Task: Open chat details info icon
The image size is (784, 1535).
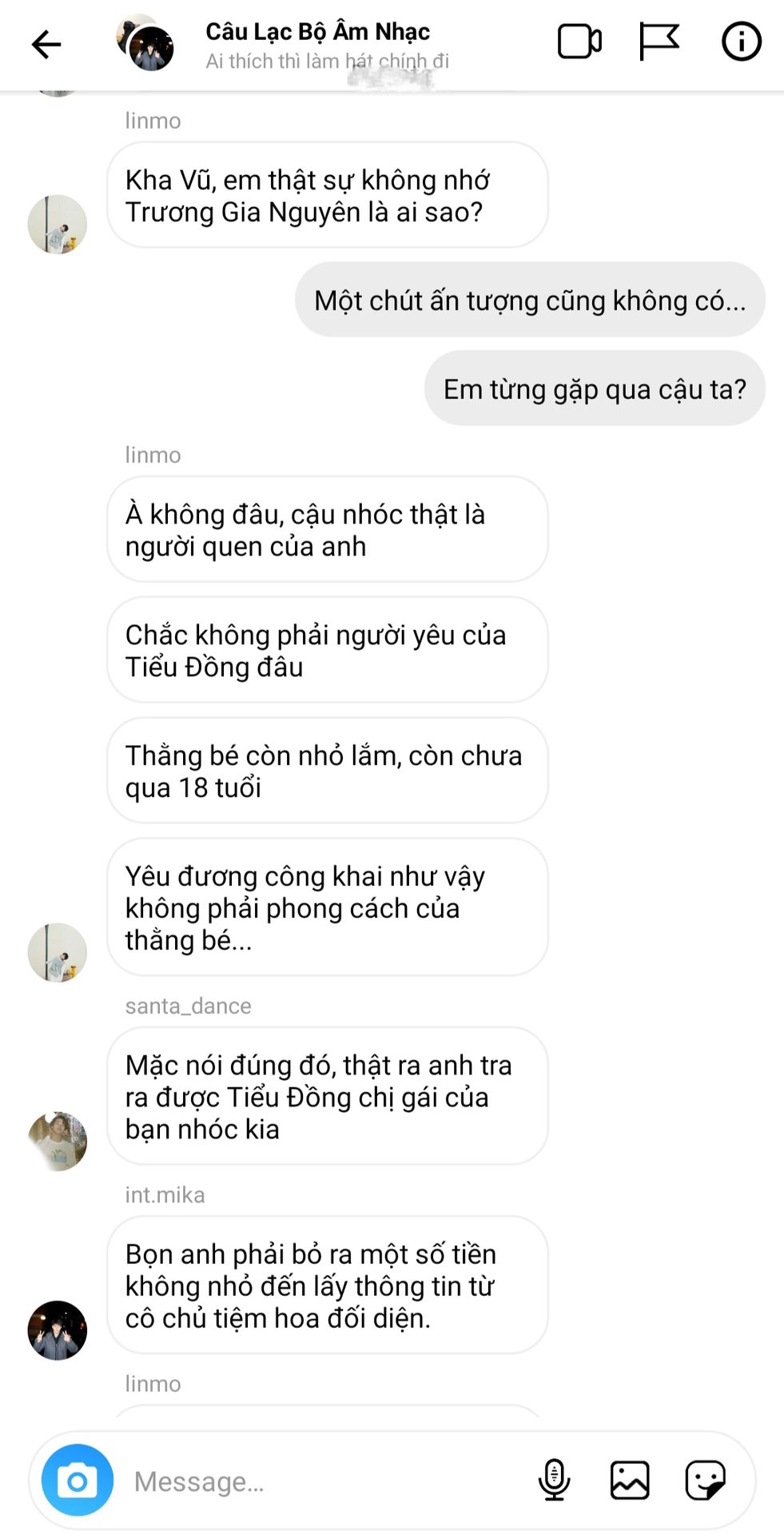Action: click(741, 42)
